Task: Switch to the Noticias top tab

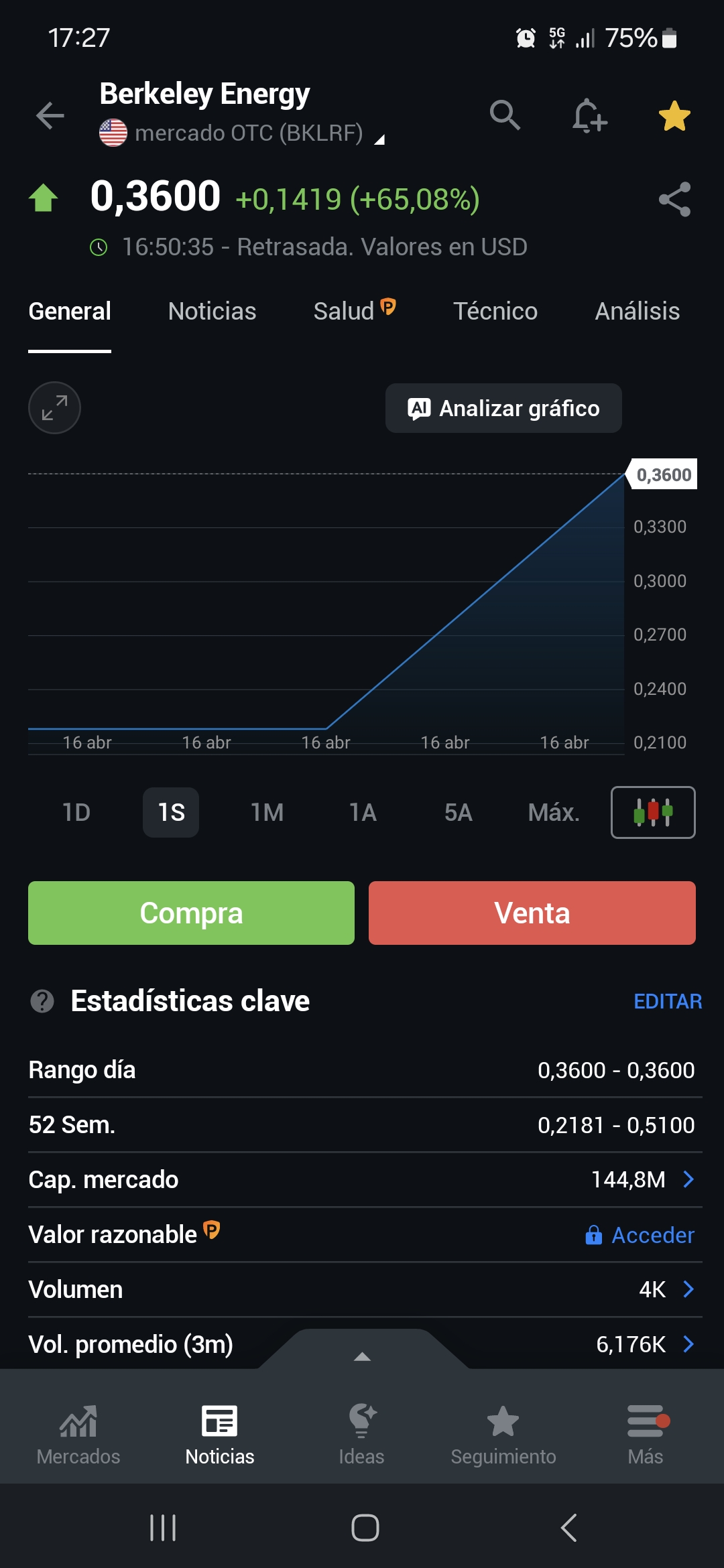Action: pyautogui.click(x=212, y=312)
